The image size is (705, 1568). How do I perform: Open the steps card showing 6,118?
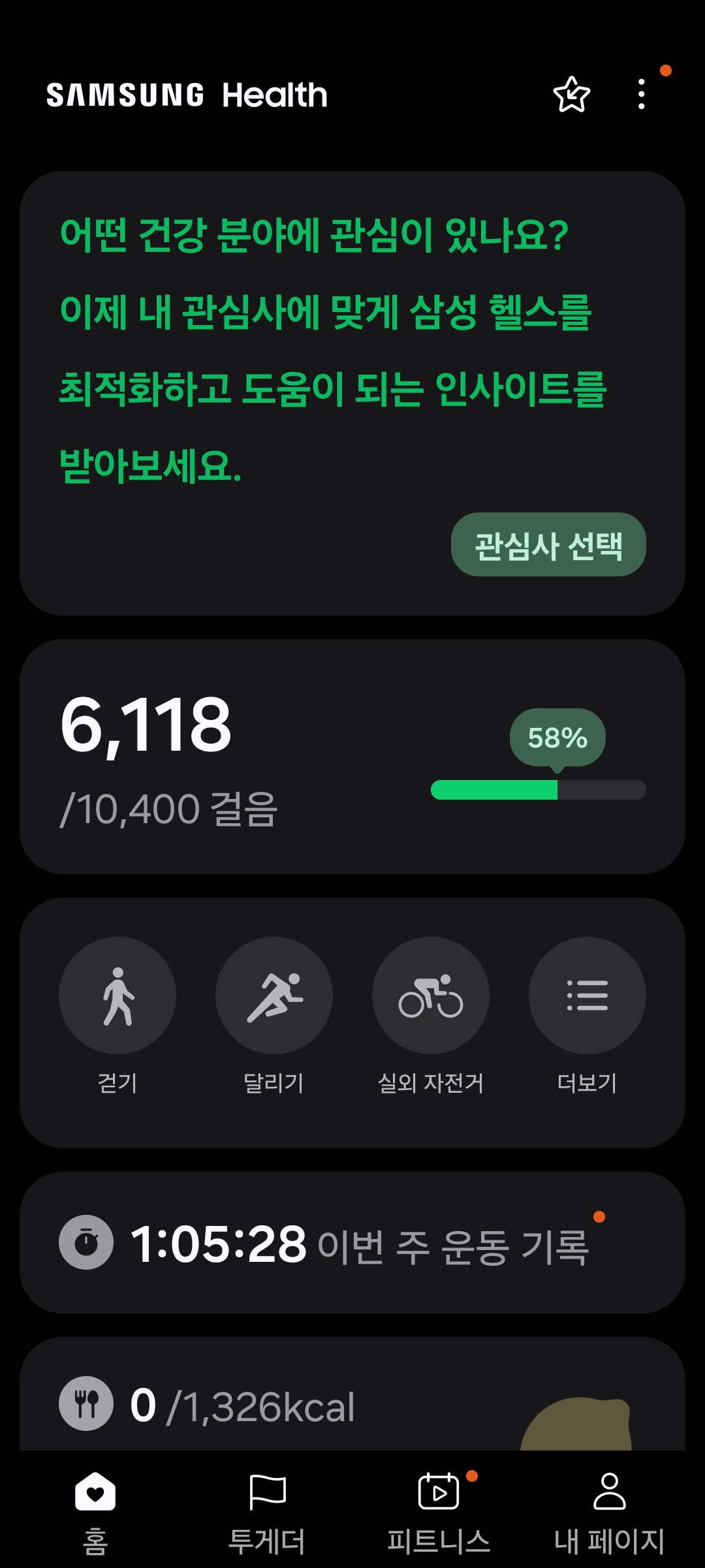coord(352,756)
